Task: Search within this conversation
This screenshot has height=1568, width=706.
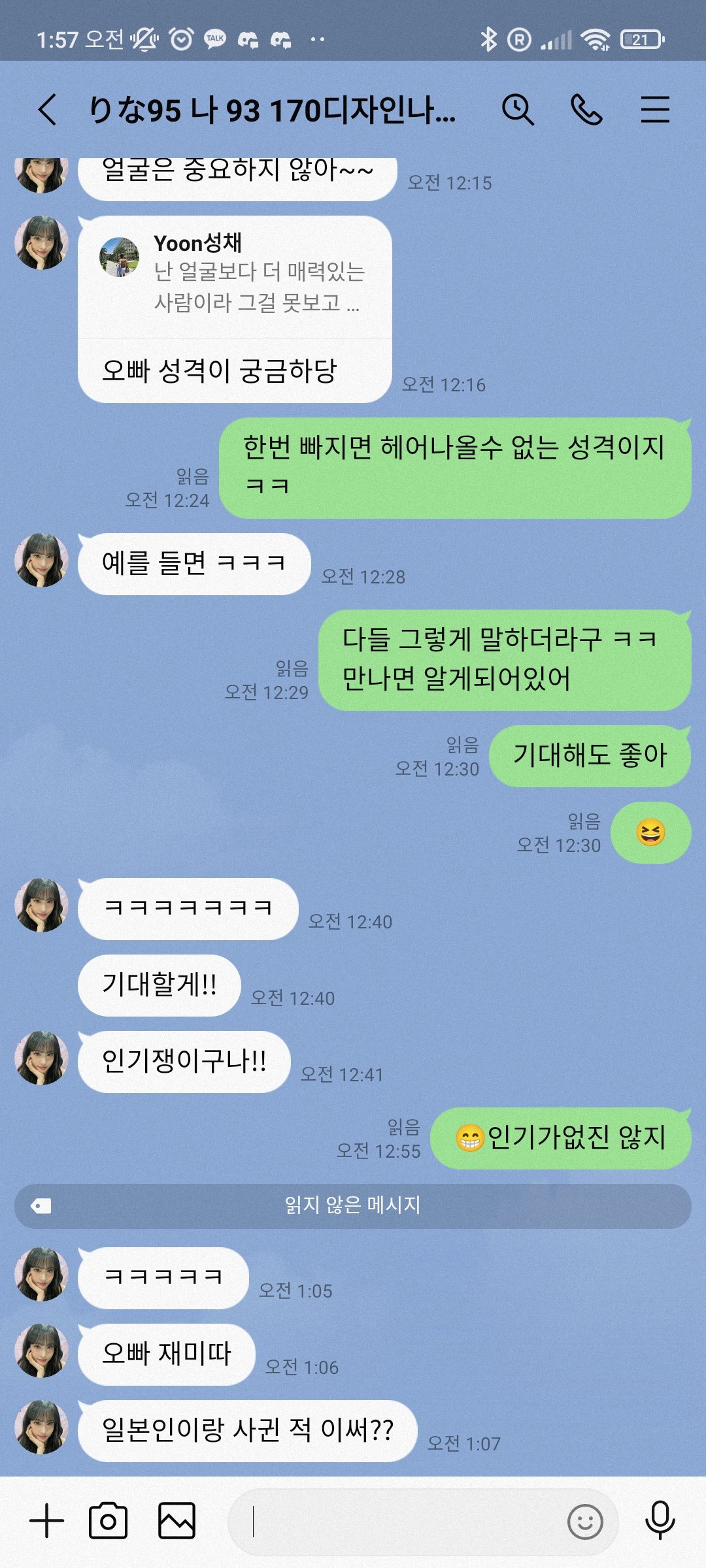Action: tap(518, 110)
